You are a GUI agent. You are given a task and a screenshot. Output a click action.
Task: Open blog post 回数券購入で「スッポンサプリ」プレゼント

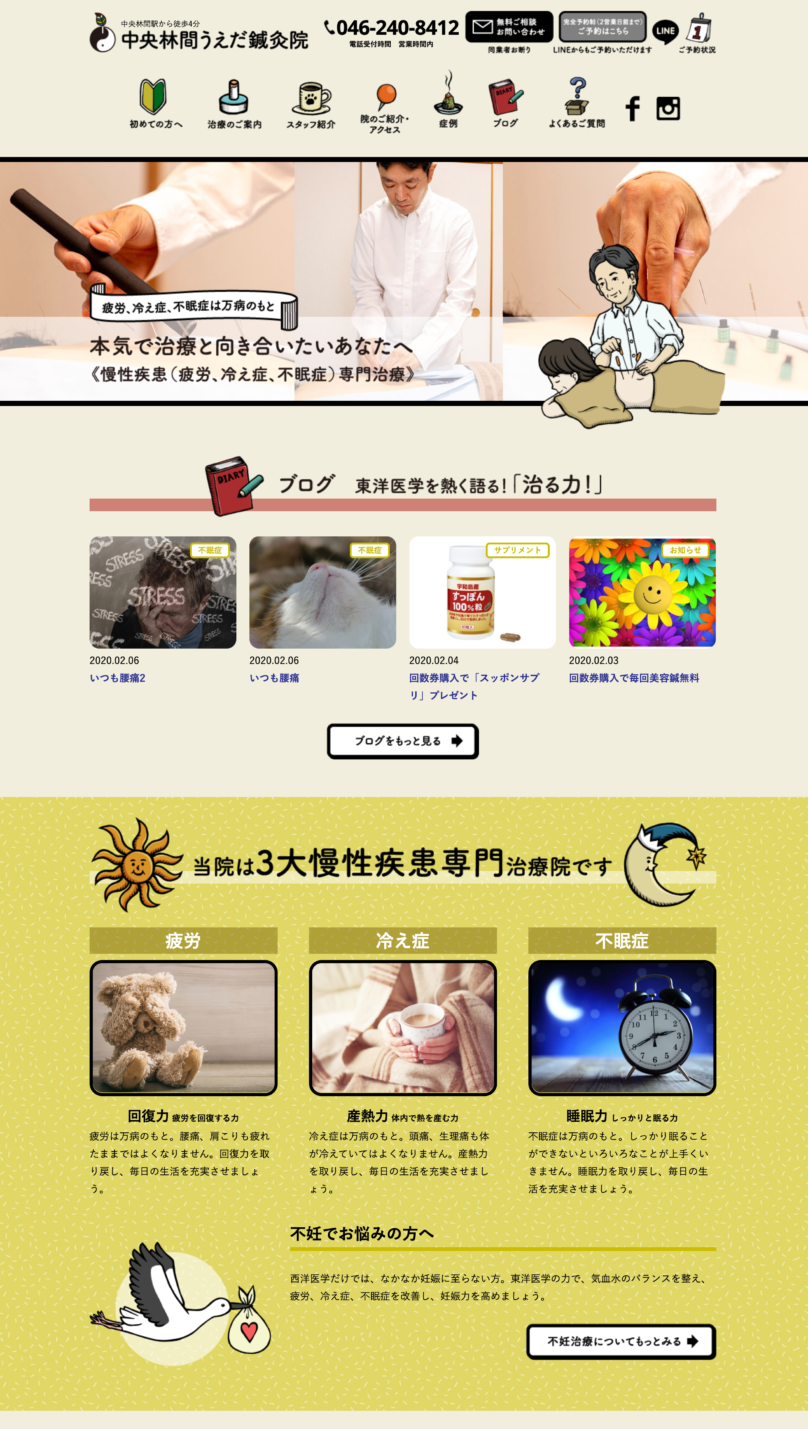[474, 686]
